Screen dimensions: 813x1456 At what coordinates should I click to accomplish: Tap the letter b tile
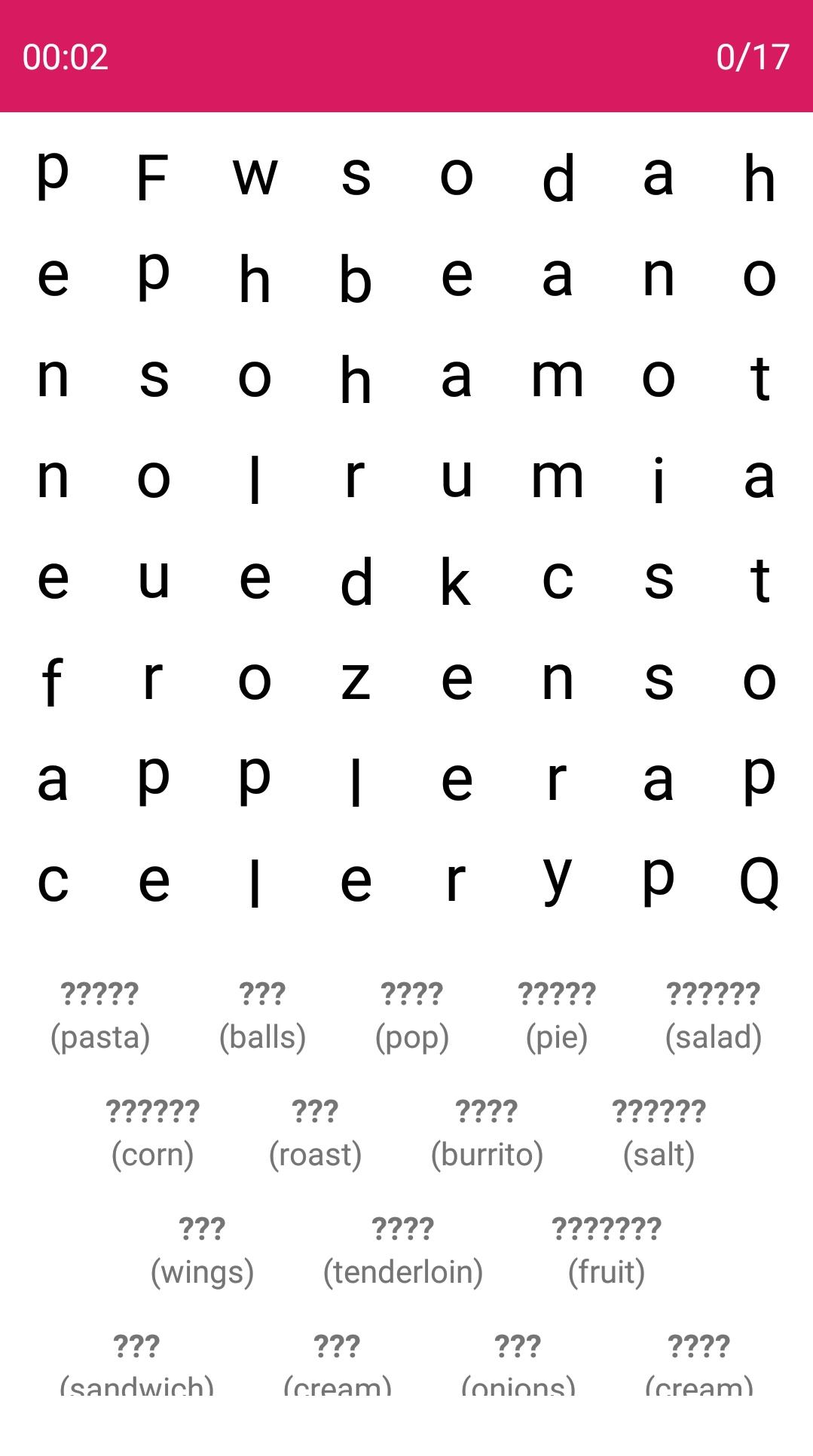[356, 278]
